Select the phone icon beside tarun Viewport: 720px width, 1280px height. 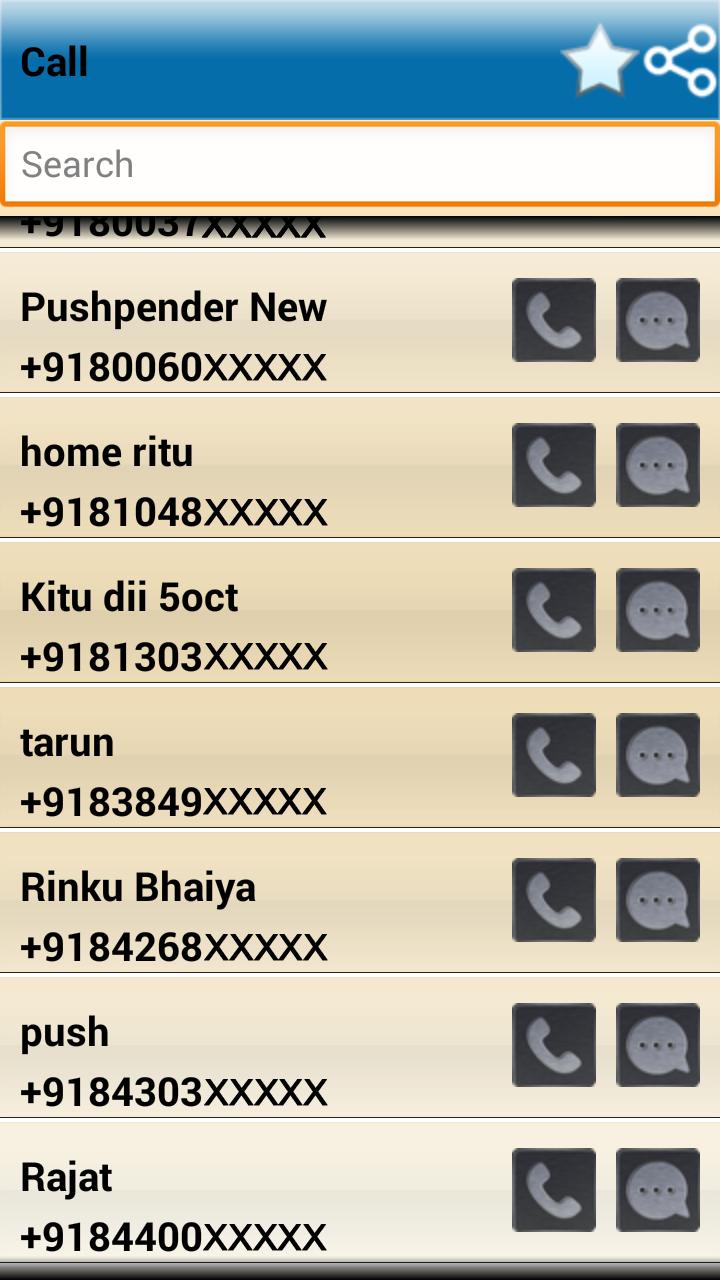point(553,755)
